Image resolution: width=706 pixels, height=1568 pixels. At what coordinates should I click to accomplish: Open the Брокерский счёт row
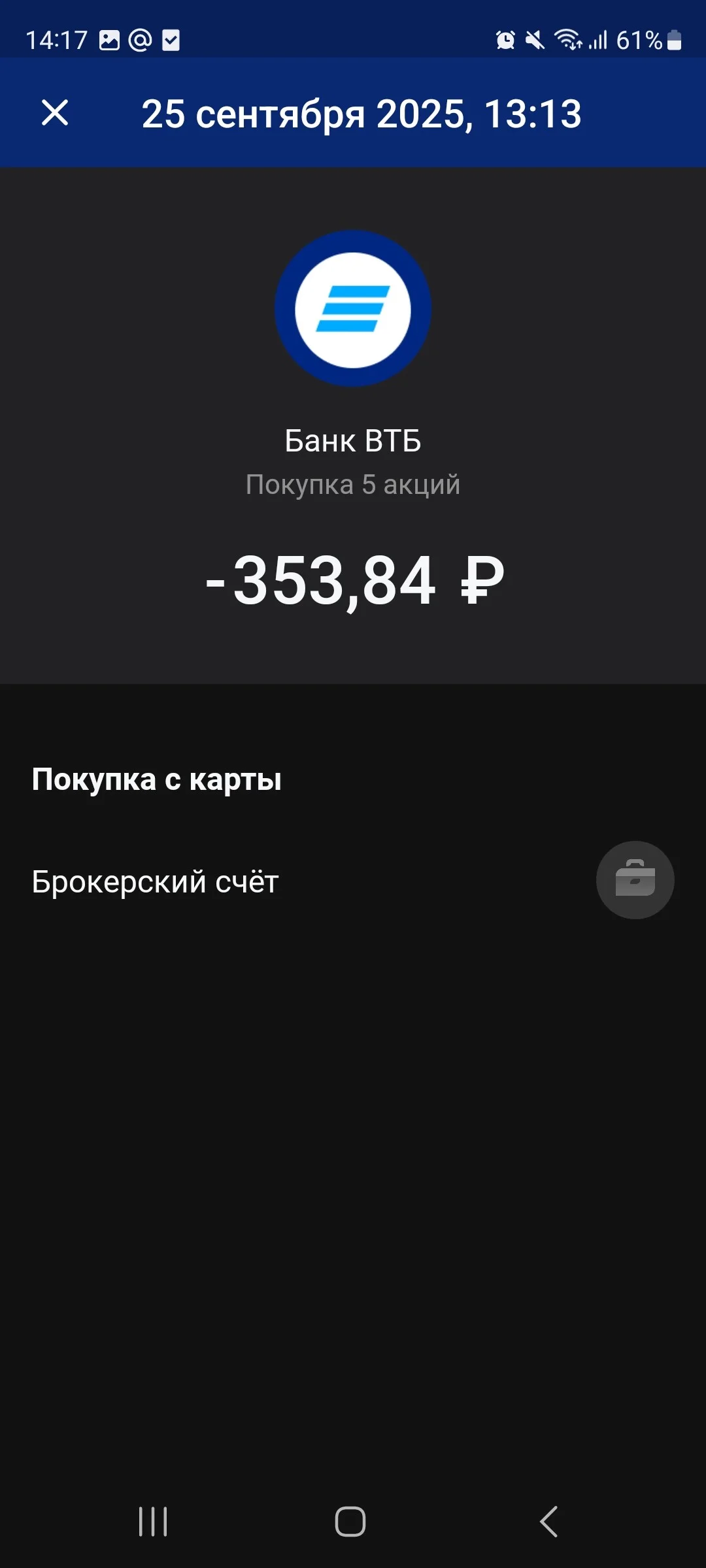(353, 881)
